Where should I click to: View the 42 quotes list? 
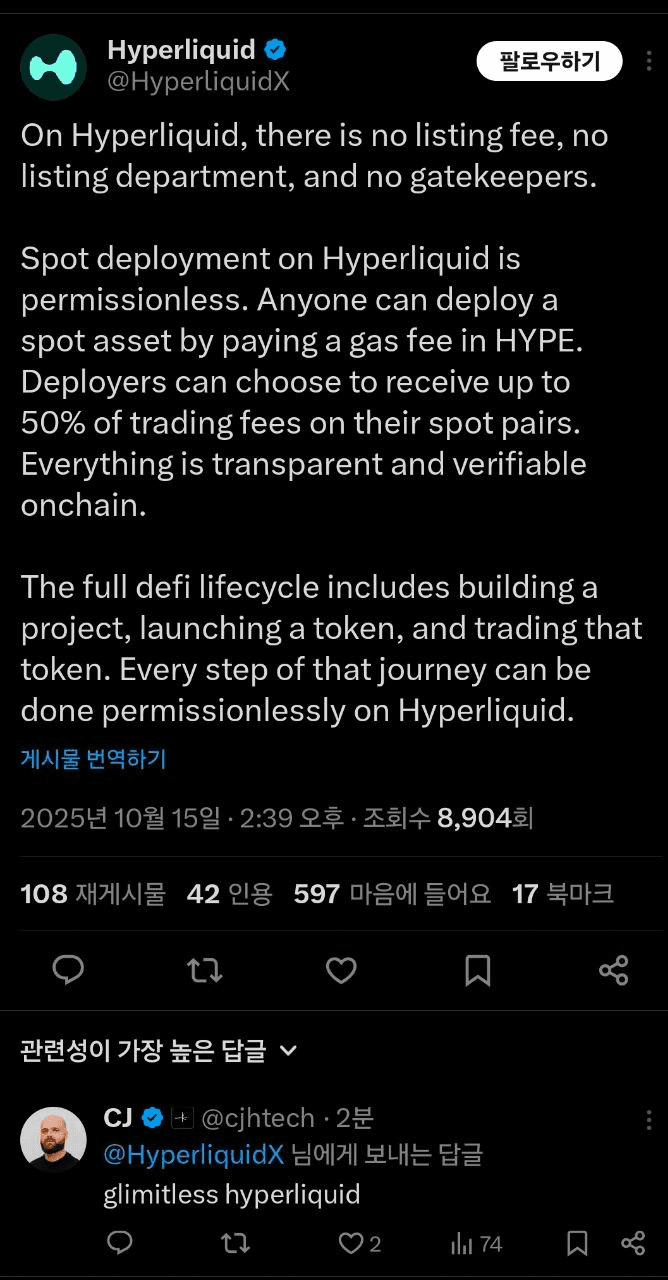pos(229,893)
